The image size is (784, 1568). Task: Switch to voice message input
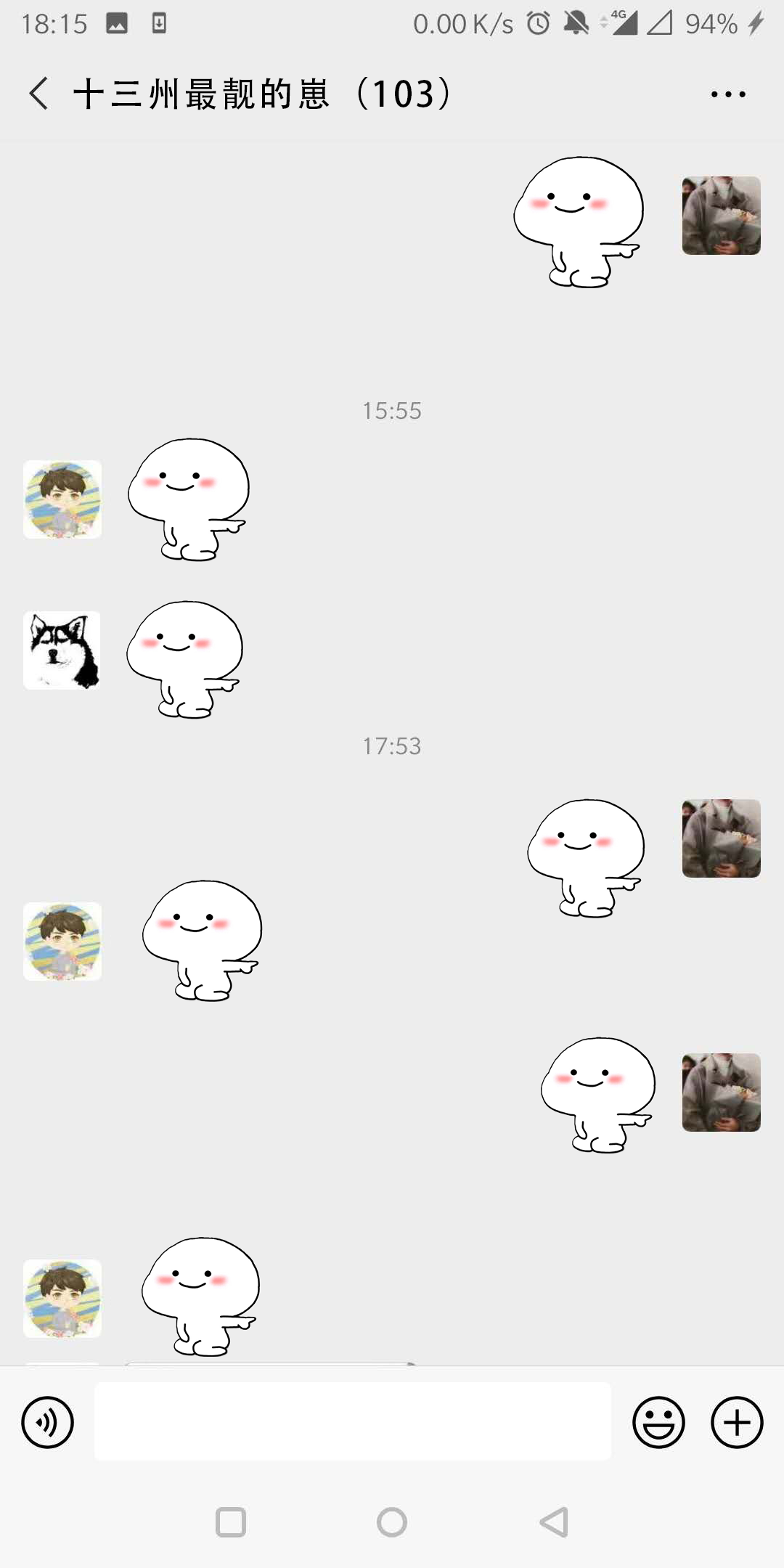(x=48, y=1421)
